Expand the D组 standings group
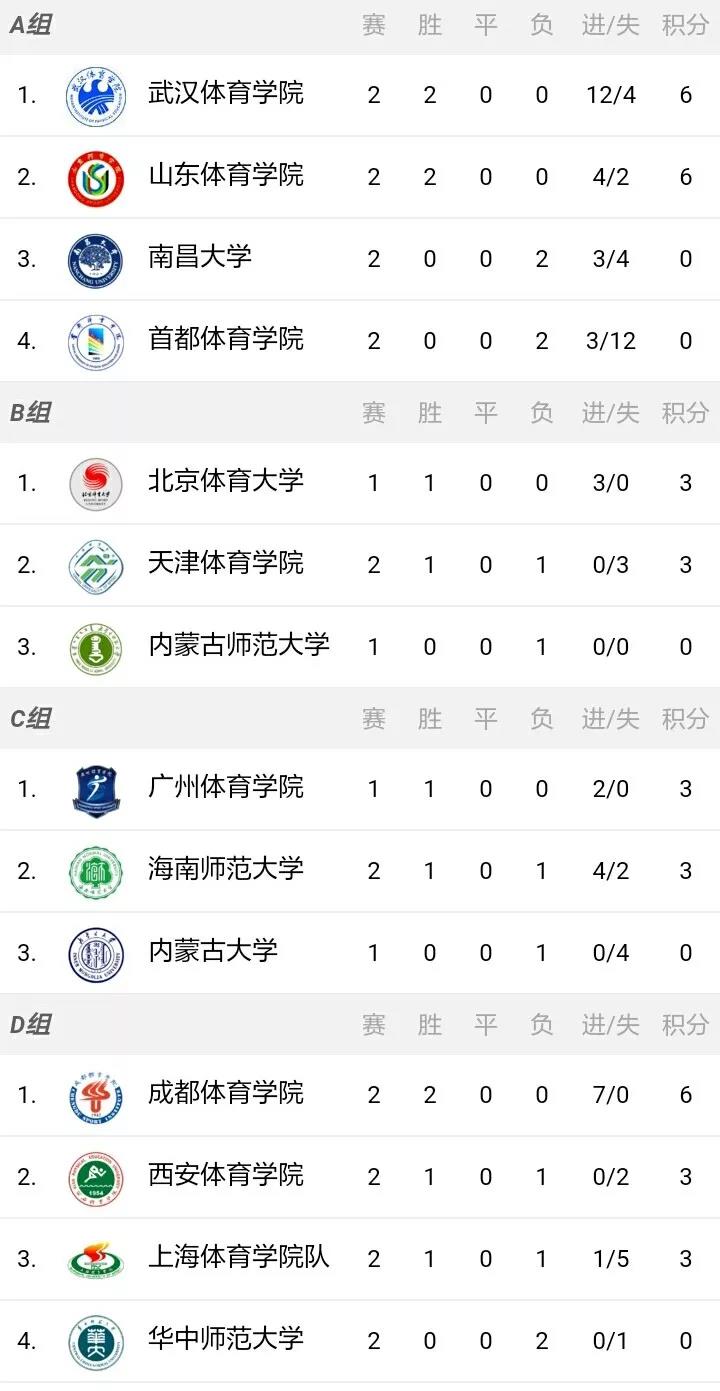The height and width of the screenshot is (1391, 720). click(30, 1023)
